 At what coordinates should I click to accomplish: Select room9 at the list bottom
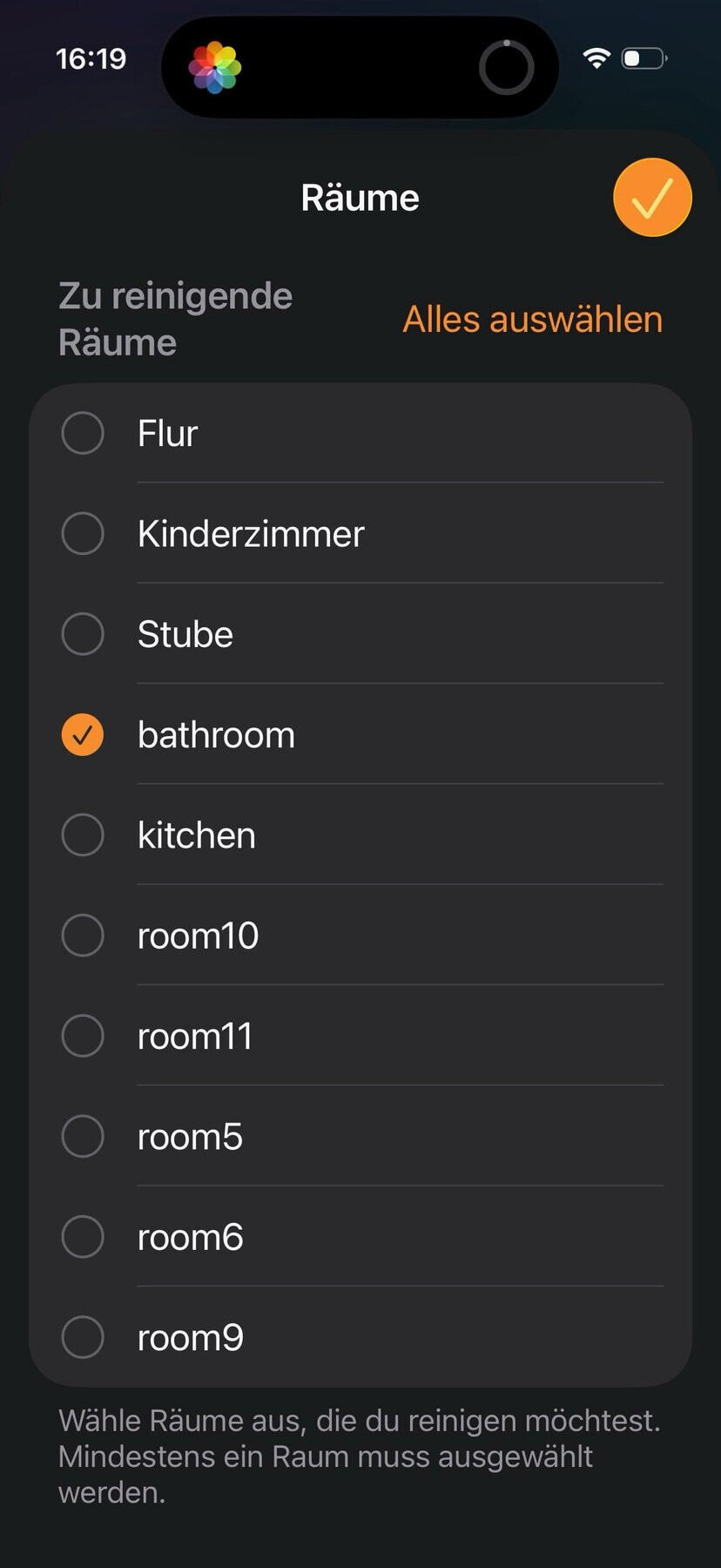point(83,1337)
